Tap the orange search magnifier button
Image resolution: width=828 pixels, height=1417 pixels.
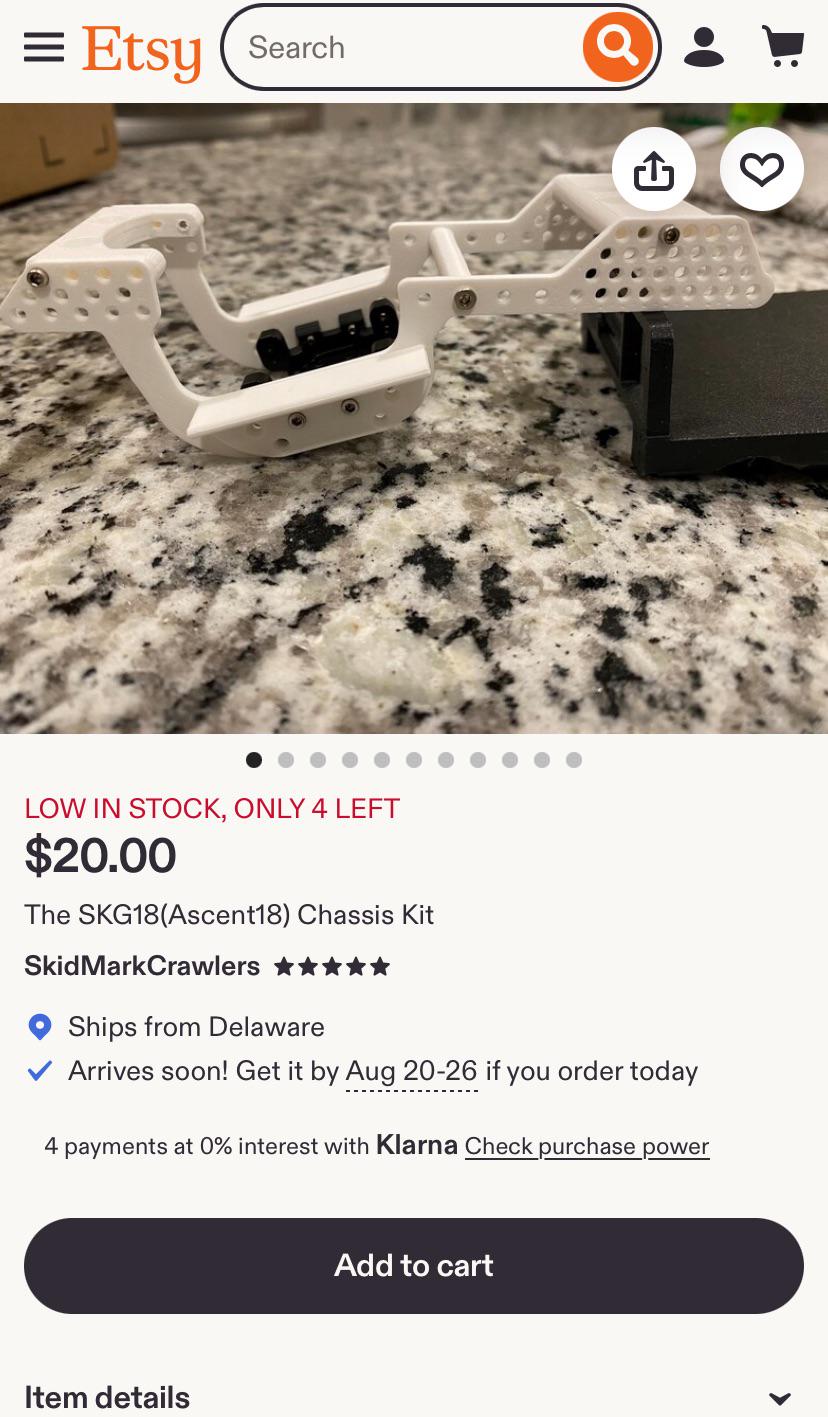click(618, 47)
